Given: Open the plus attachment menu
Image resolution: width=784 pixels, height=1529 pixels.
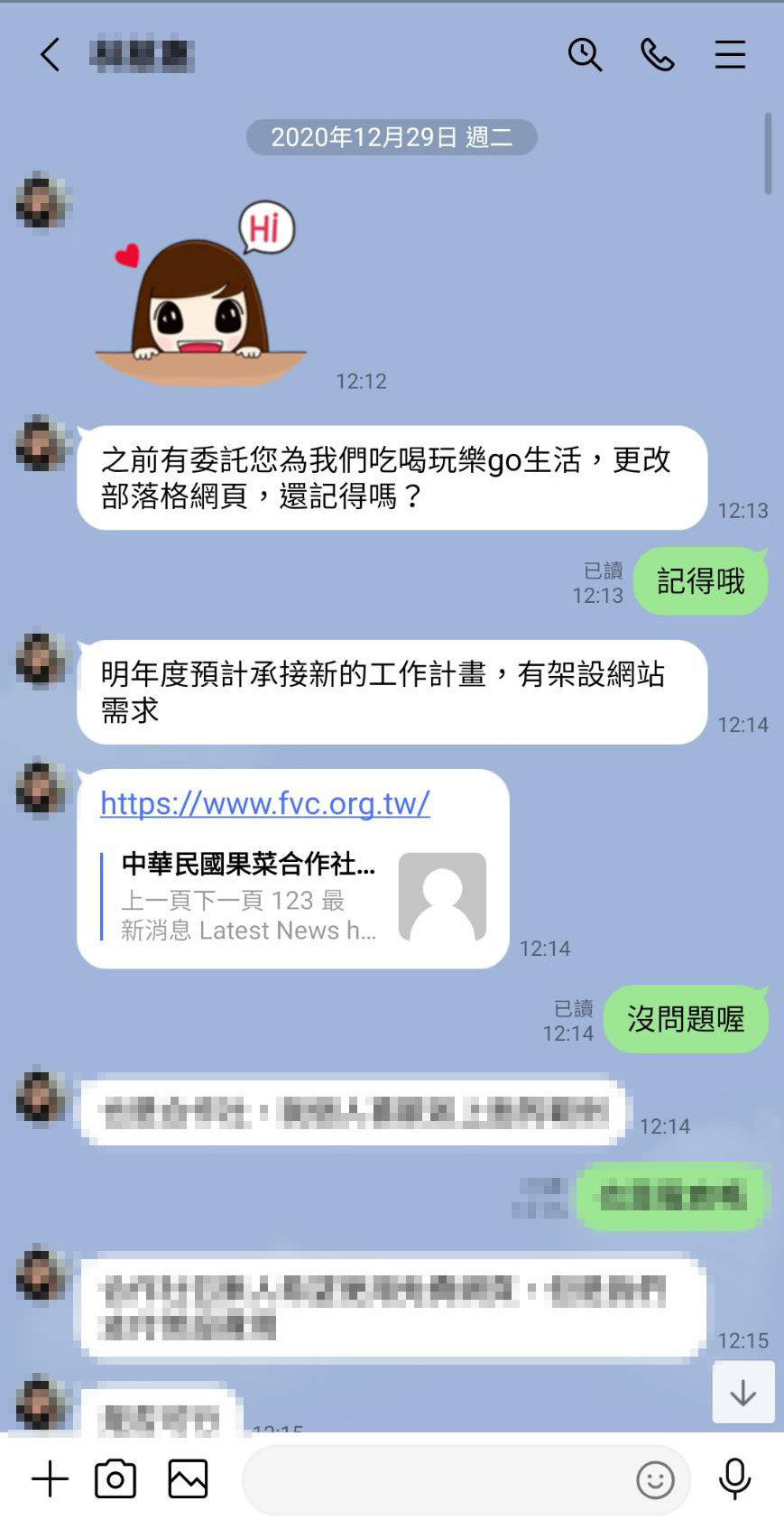Looking at the screenshot, I should tap(50, 1479).
